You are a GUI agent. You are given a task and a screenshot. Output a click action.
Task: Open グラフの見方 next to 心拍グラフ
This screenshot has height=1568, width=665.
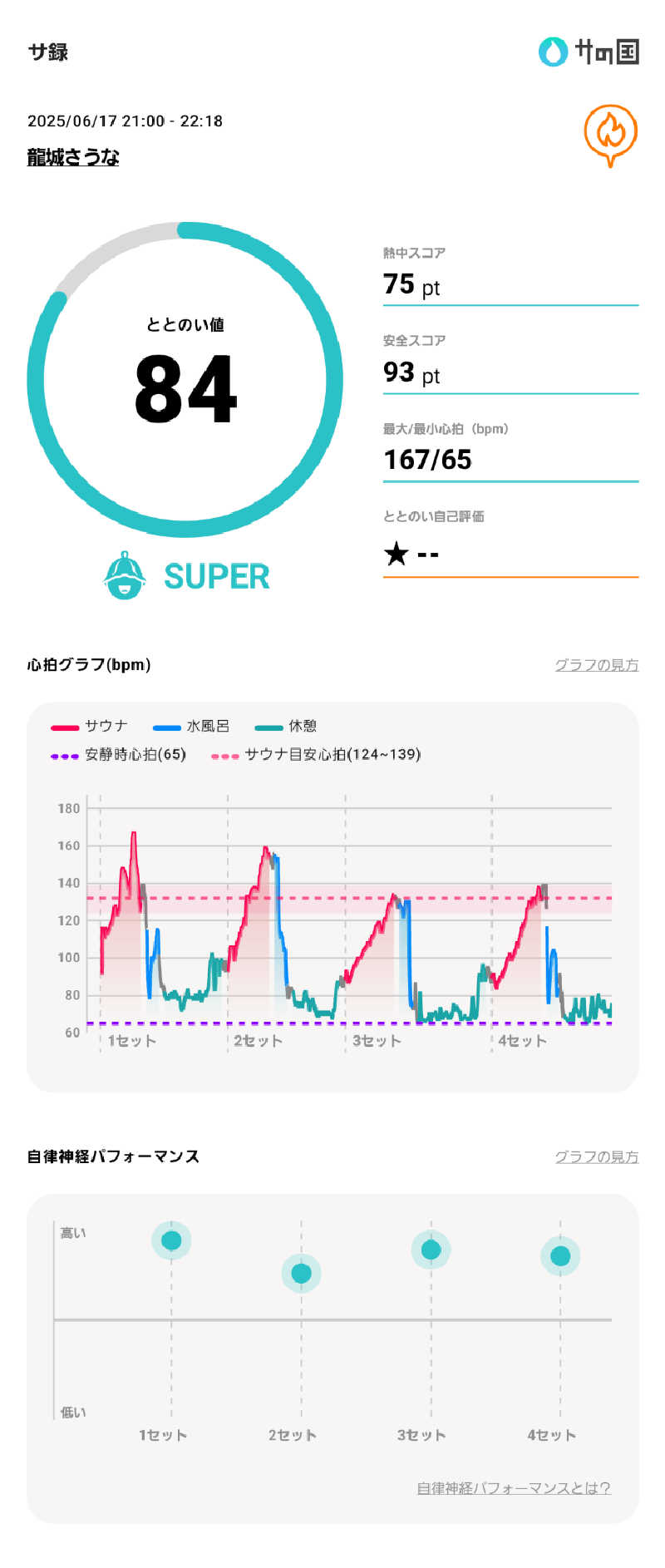(x=596, y=665)
